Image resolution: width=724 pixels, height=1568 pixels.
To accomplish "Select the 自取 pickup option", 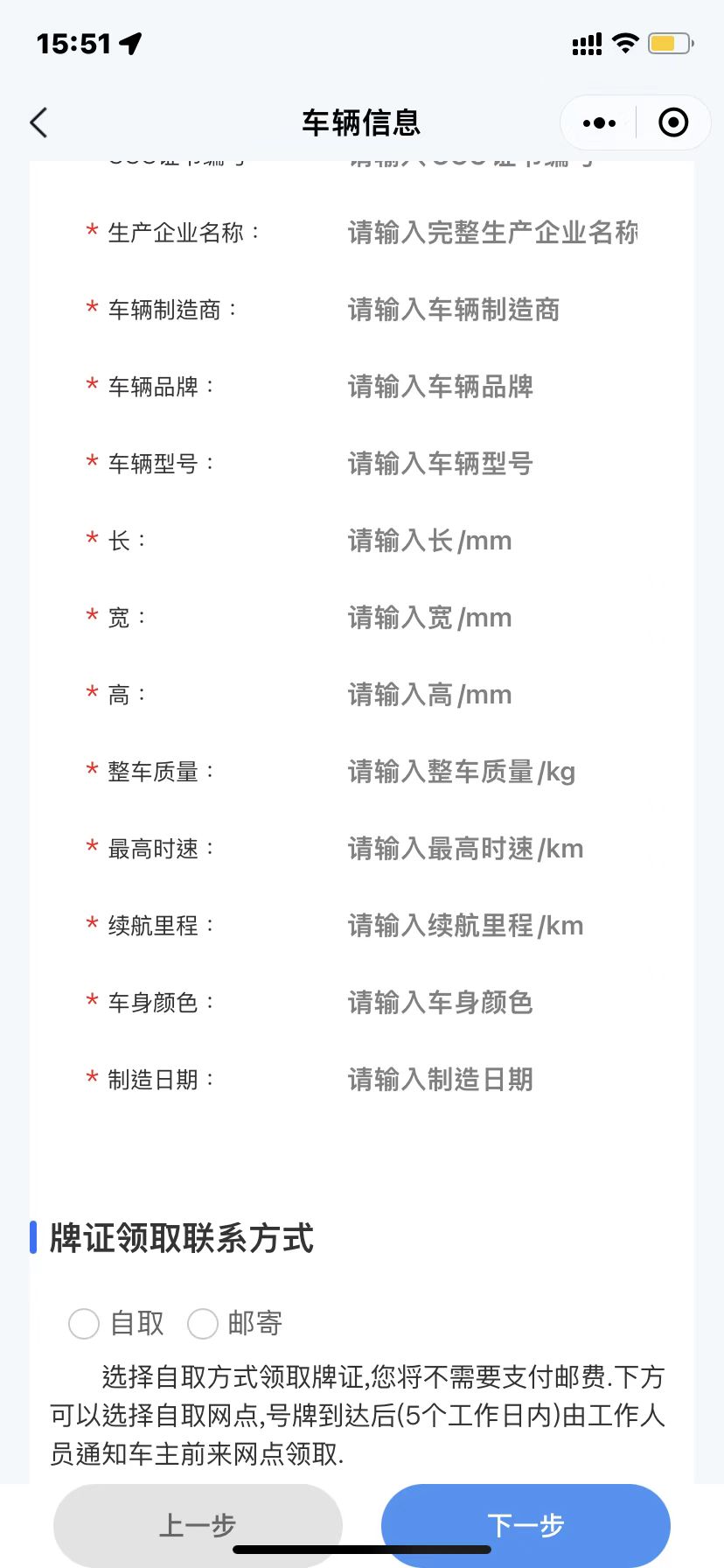I will pos(116,1323).
